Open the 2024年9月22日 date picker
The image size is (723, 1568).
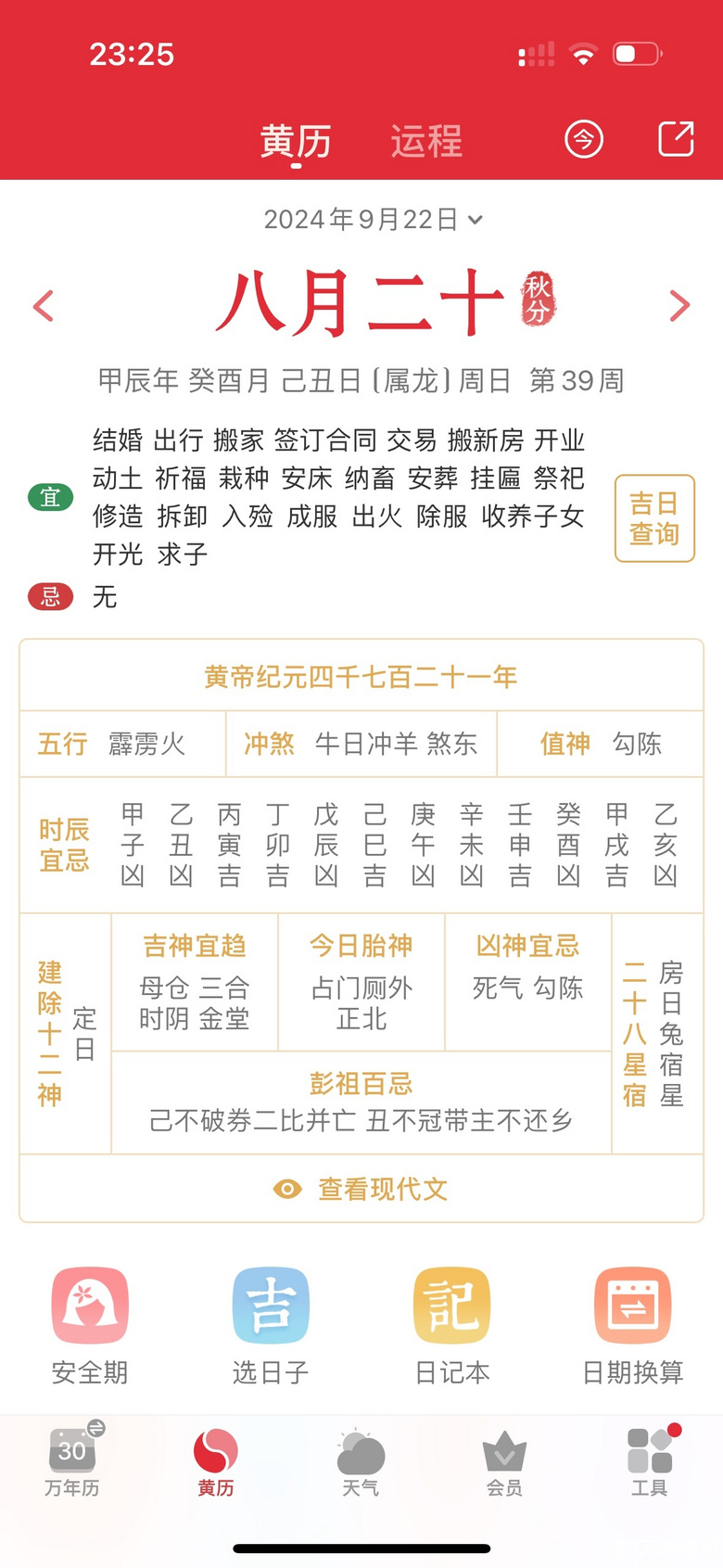click(x=373, y=220)
